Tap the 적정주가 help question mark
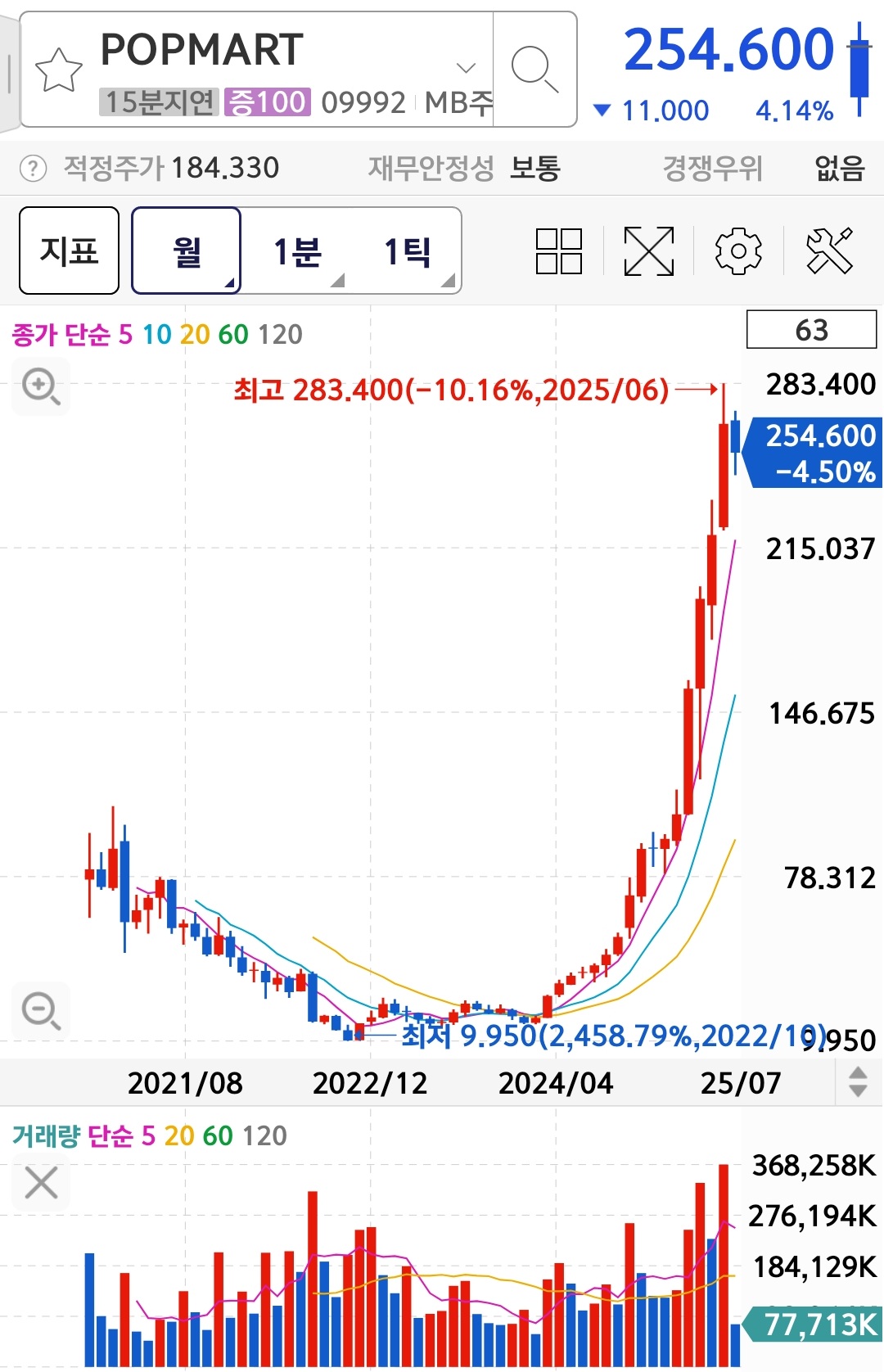Image resolution: width=884 pixels, height=1372 pixels. [x=33, y=169]
